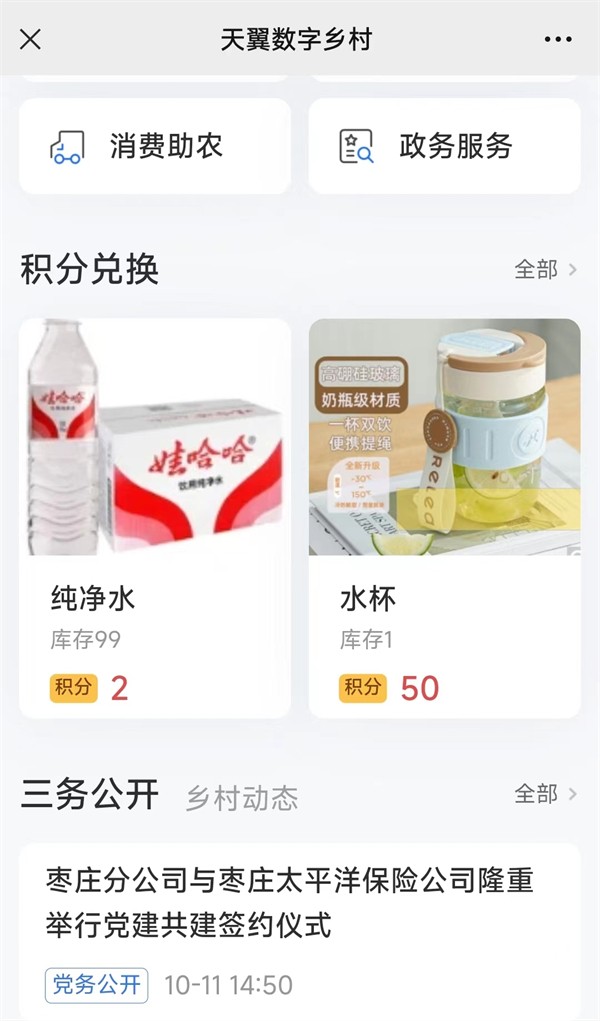The image size is (600, 1021).
Task: Read the 枣庄分公司党建共建签约仪式 article
Action: [290, 903]
